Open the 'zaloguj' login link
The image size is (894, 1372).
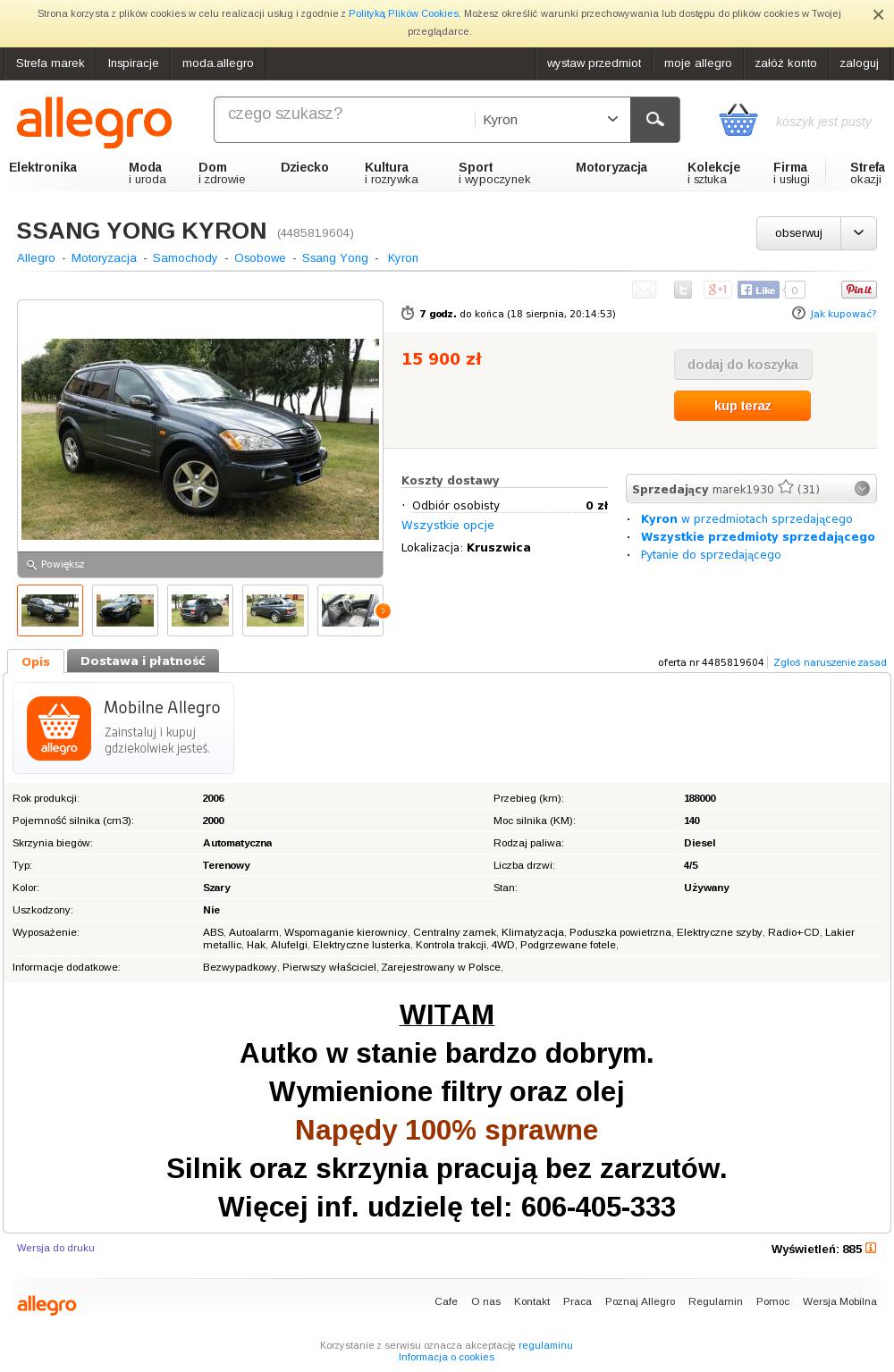click(858, 63)
